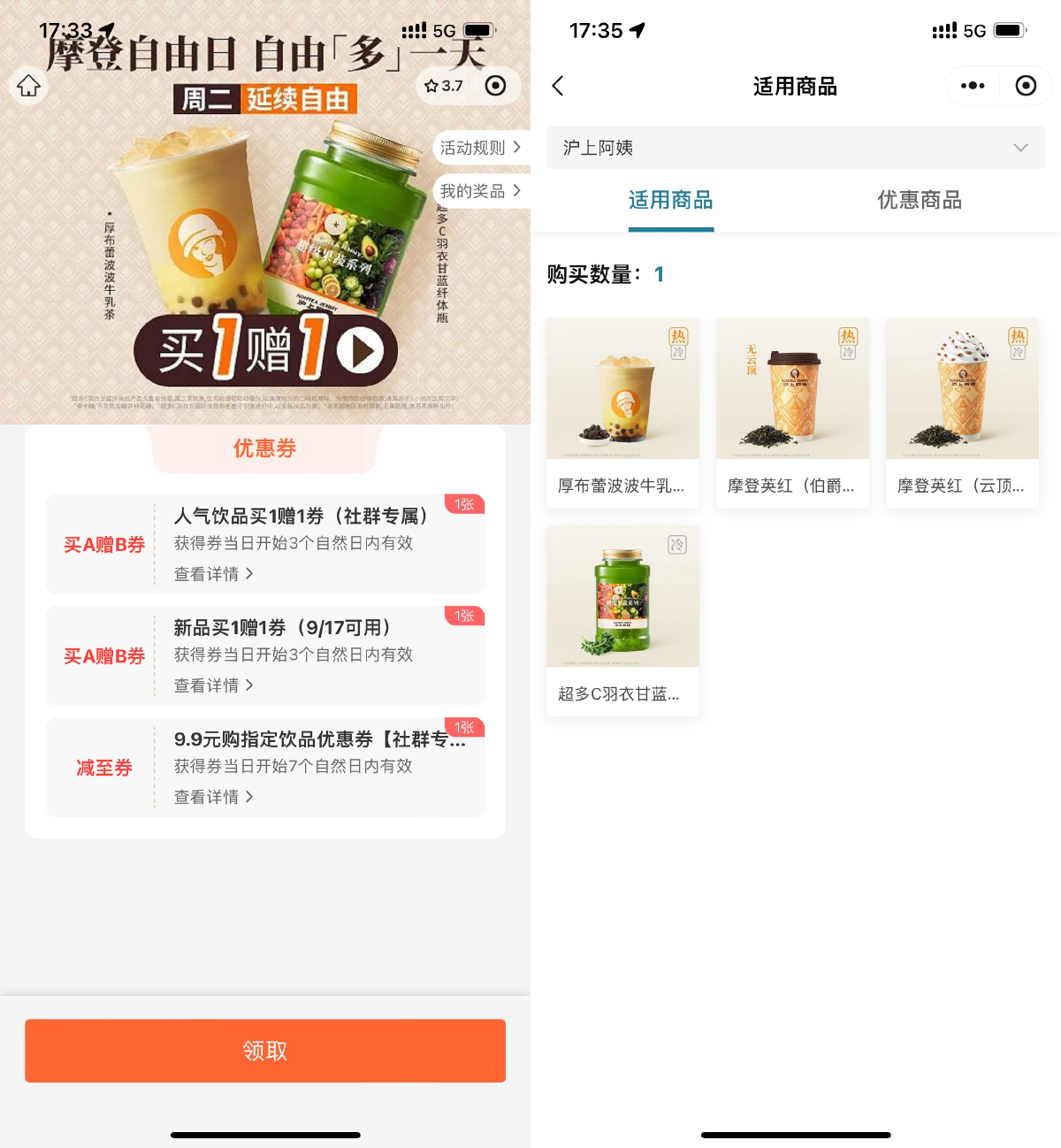Tap the 冷 badge on the kale bottle product
The image size is (1061, 1148).
pos(676,546)
